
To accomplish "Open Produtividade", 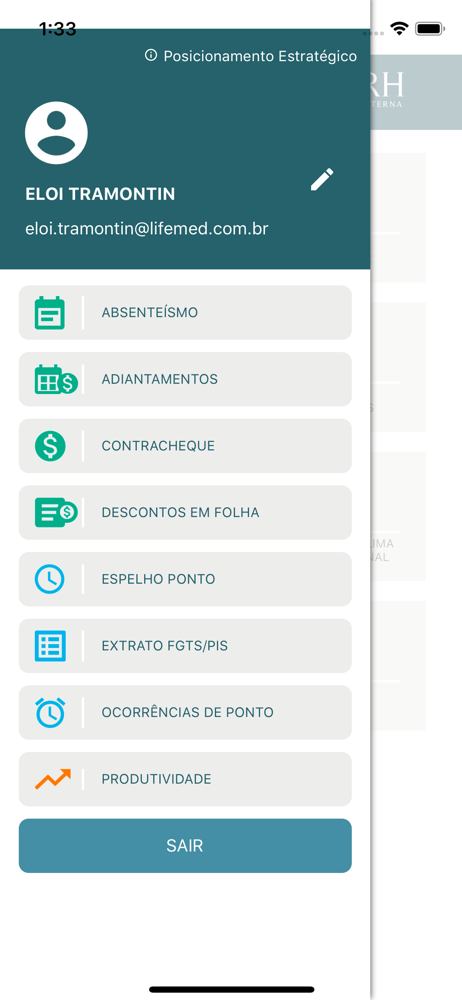I will pos(185,779).
